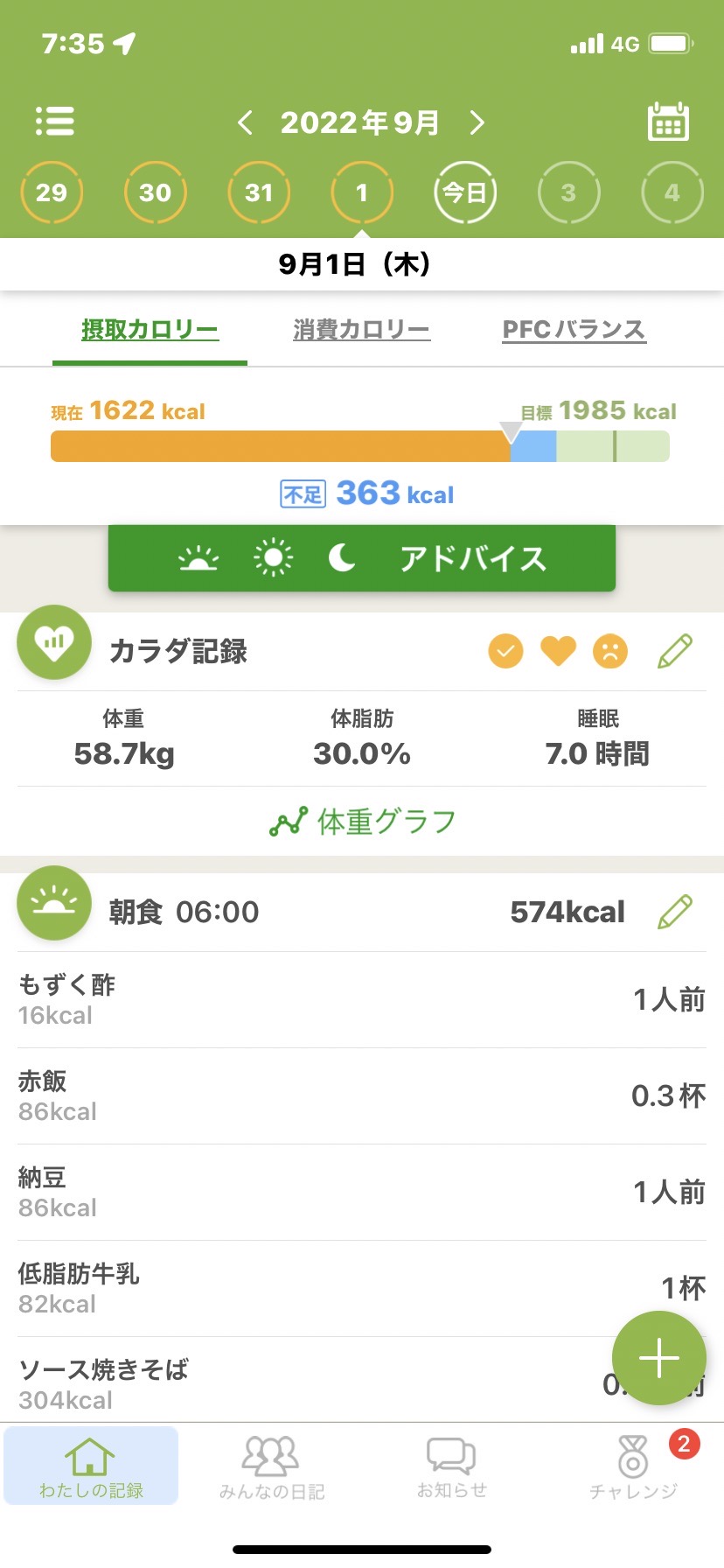This screenshot has height=1568, width=724.
Task: Open the アドバイス button
Action: coord(362,558)
